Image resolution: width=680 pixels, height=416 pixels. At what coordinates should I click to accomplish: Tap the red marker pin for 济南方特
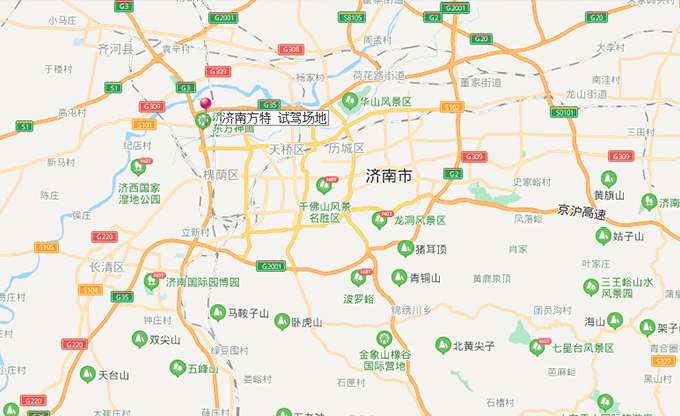click(x=207, y=104)
